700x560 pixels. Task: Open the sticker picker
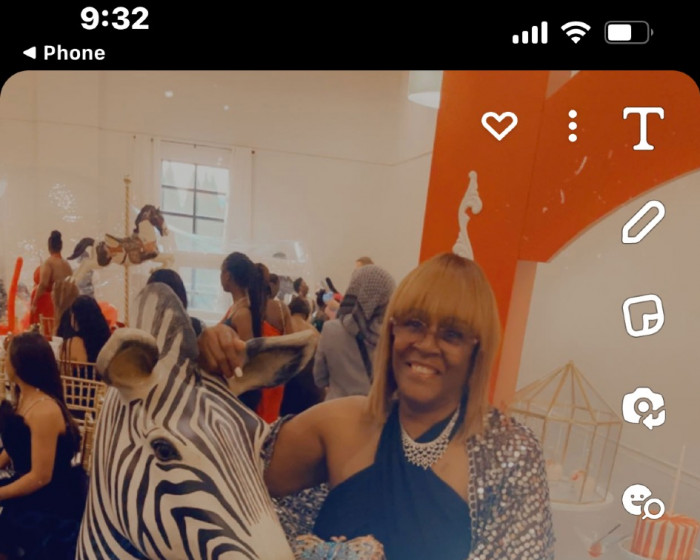(643, 316)
